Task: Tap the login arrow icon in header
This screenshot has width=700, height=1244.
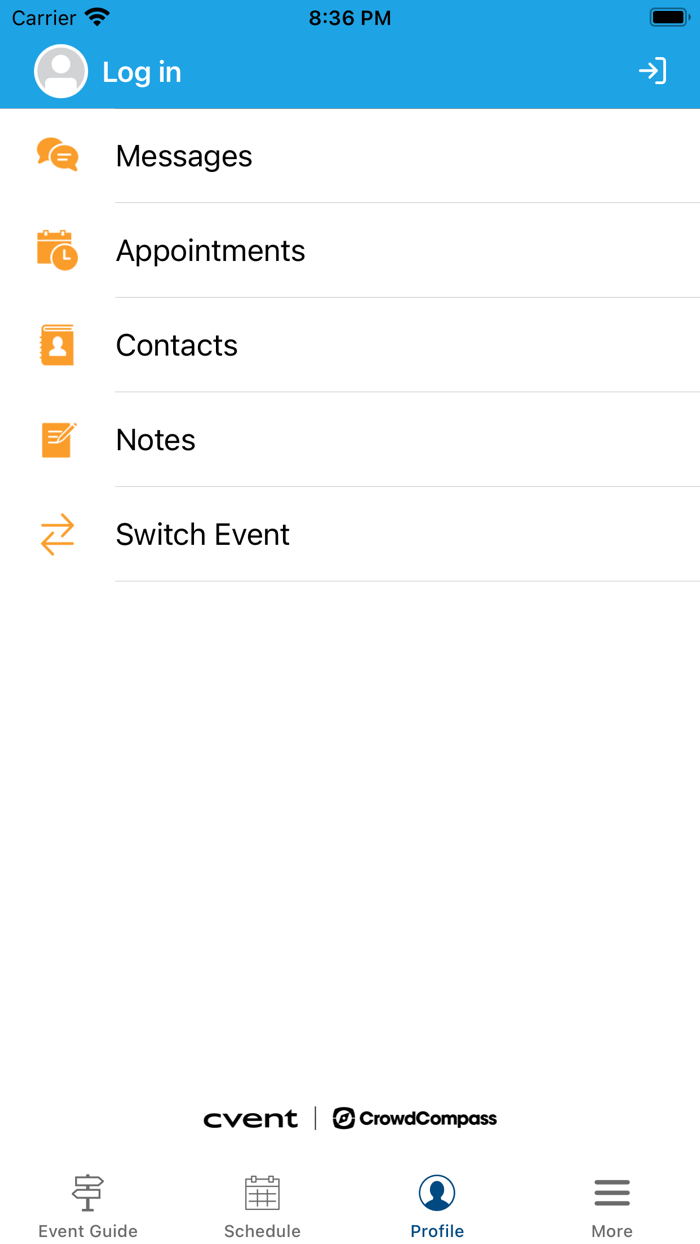Action: pyautogui.click(x=653, y=71)
